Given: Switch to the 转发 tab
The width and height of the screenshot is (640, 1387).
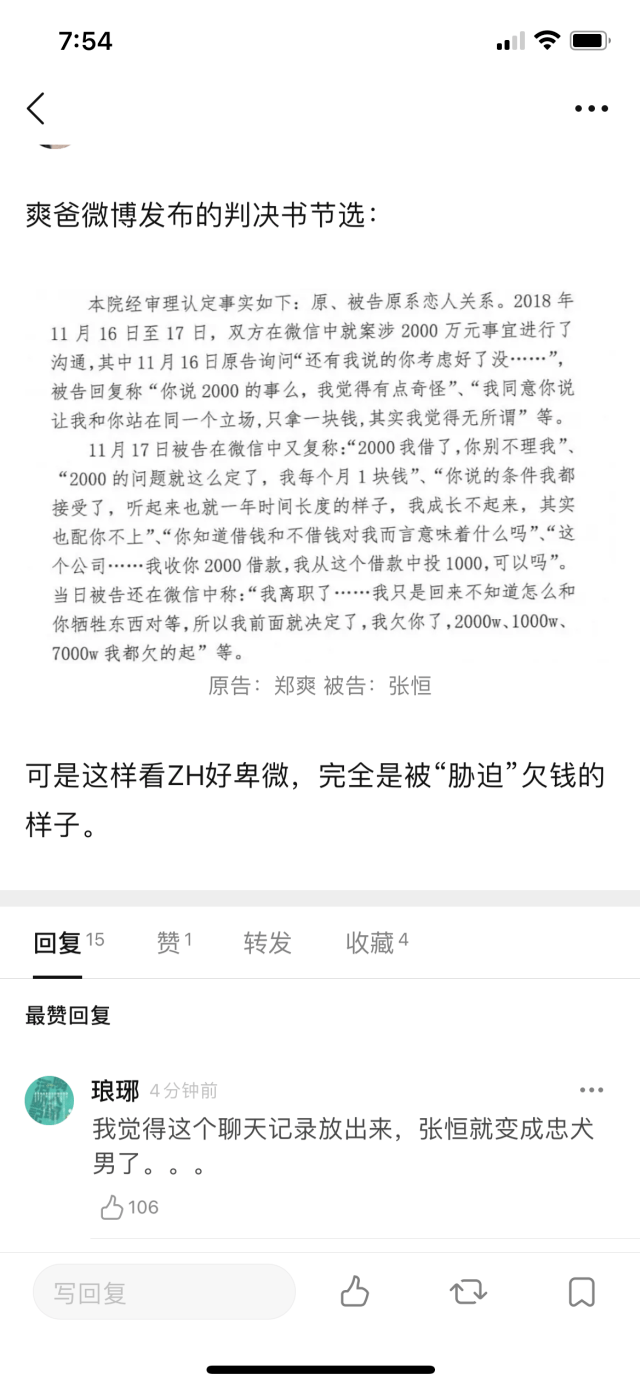Looking at the screenshot, I should click(x=267, y=942).
